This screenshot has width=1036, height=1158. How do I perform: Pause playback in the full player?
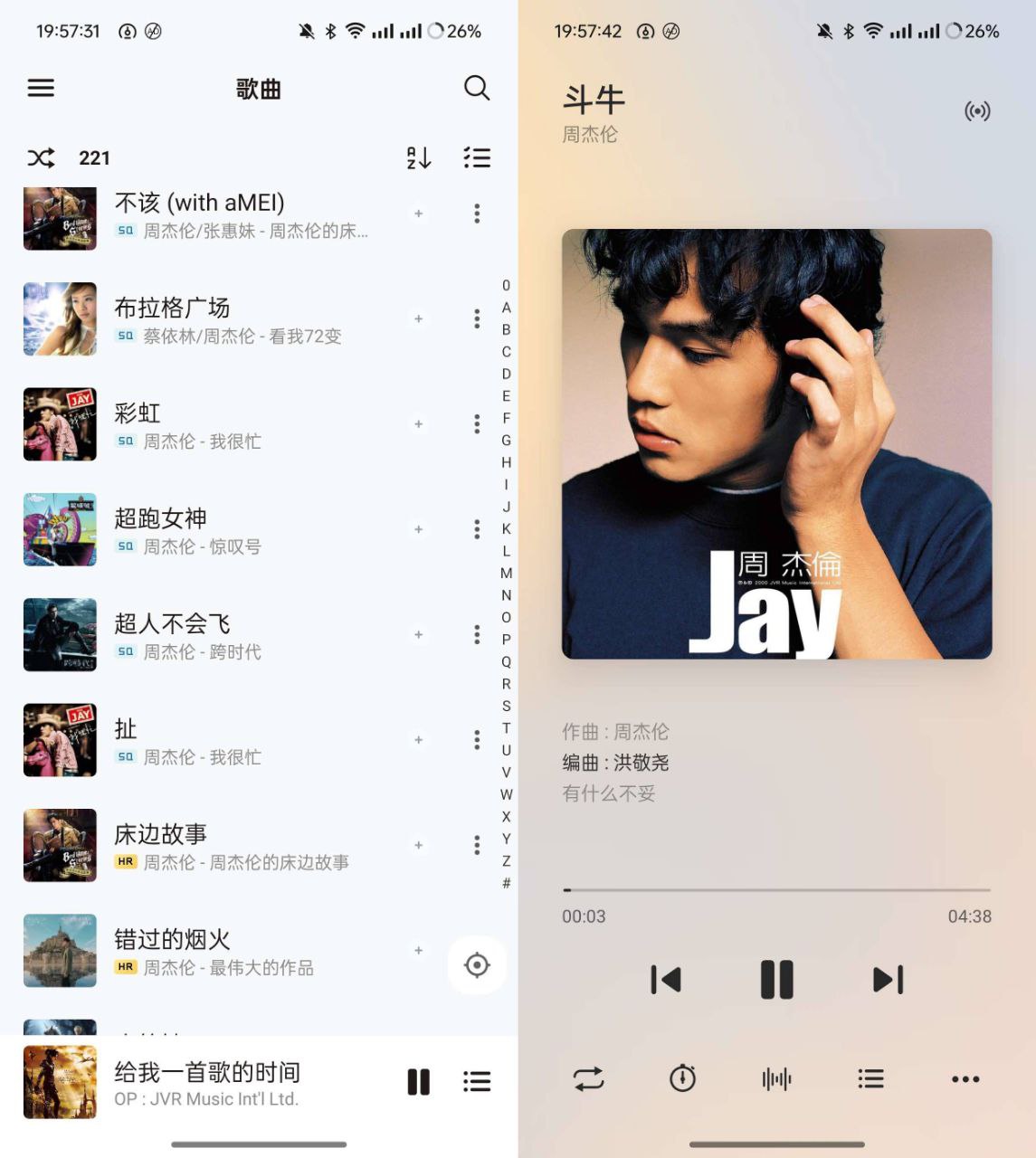(x=778, y=978)
